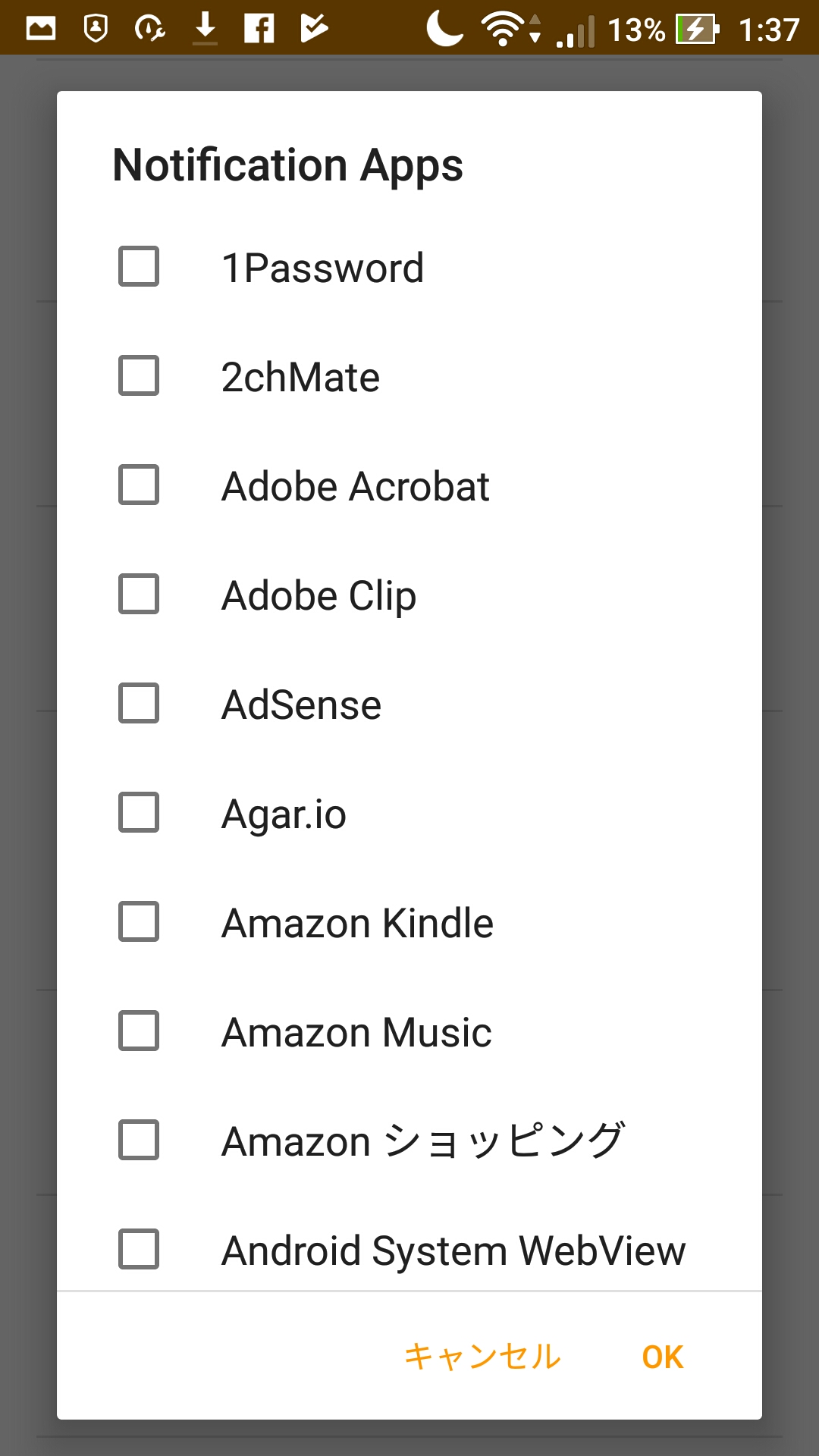Select the Amazon ショッピング checkbox
The height and width of the screenshot is (1456, 819).
tap(139, 1141)
